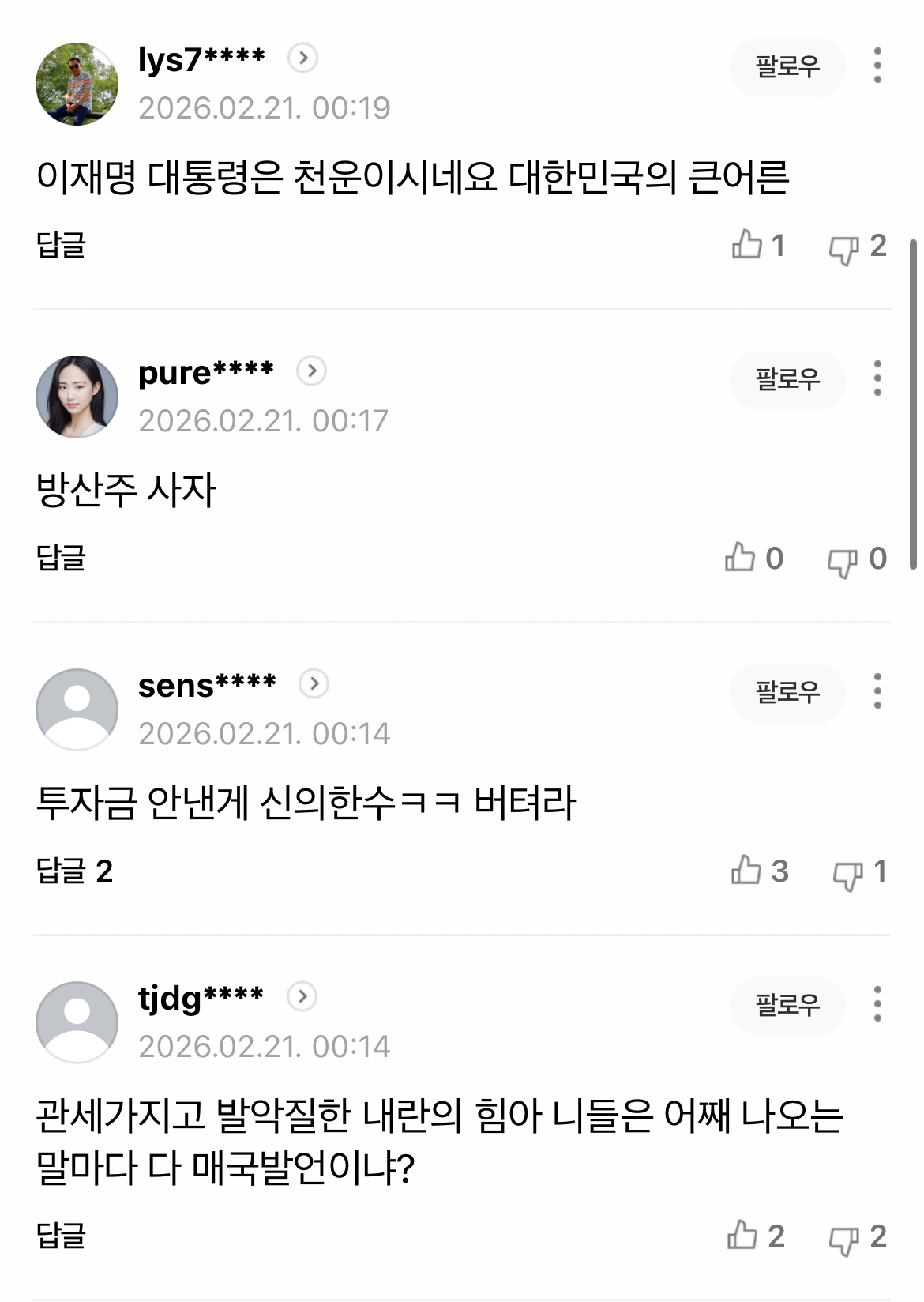The image size is (924, 1302).
Task: Dislike the comment by tjdg****
Action: click(x=844, y=1239)
